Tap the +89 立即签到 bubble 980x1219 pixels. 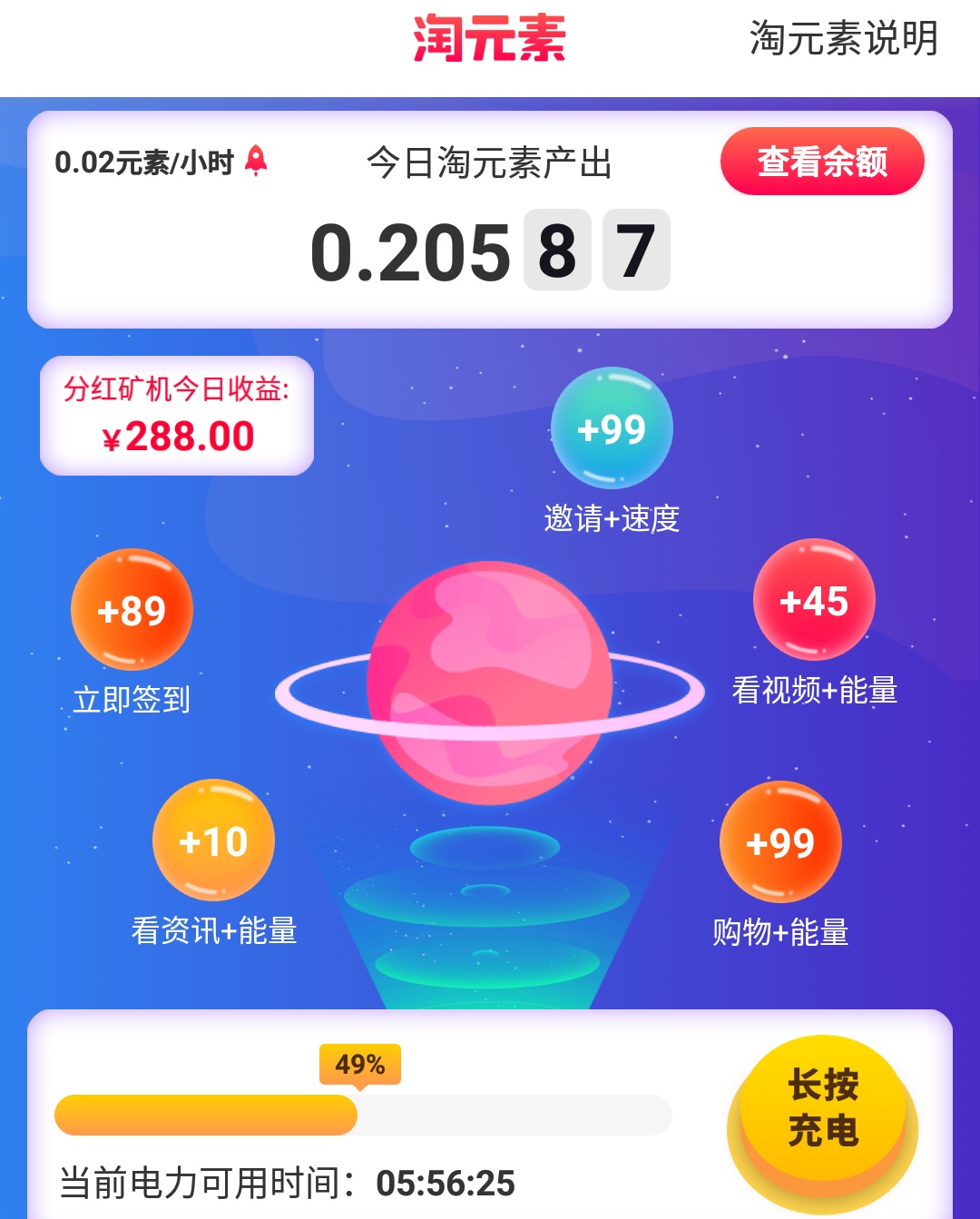tap(132, 610)
